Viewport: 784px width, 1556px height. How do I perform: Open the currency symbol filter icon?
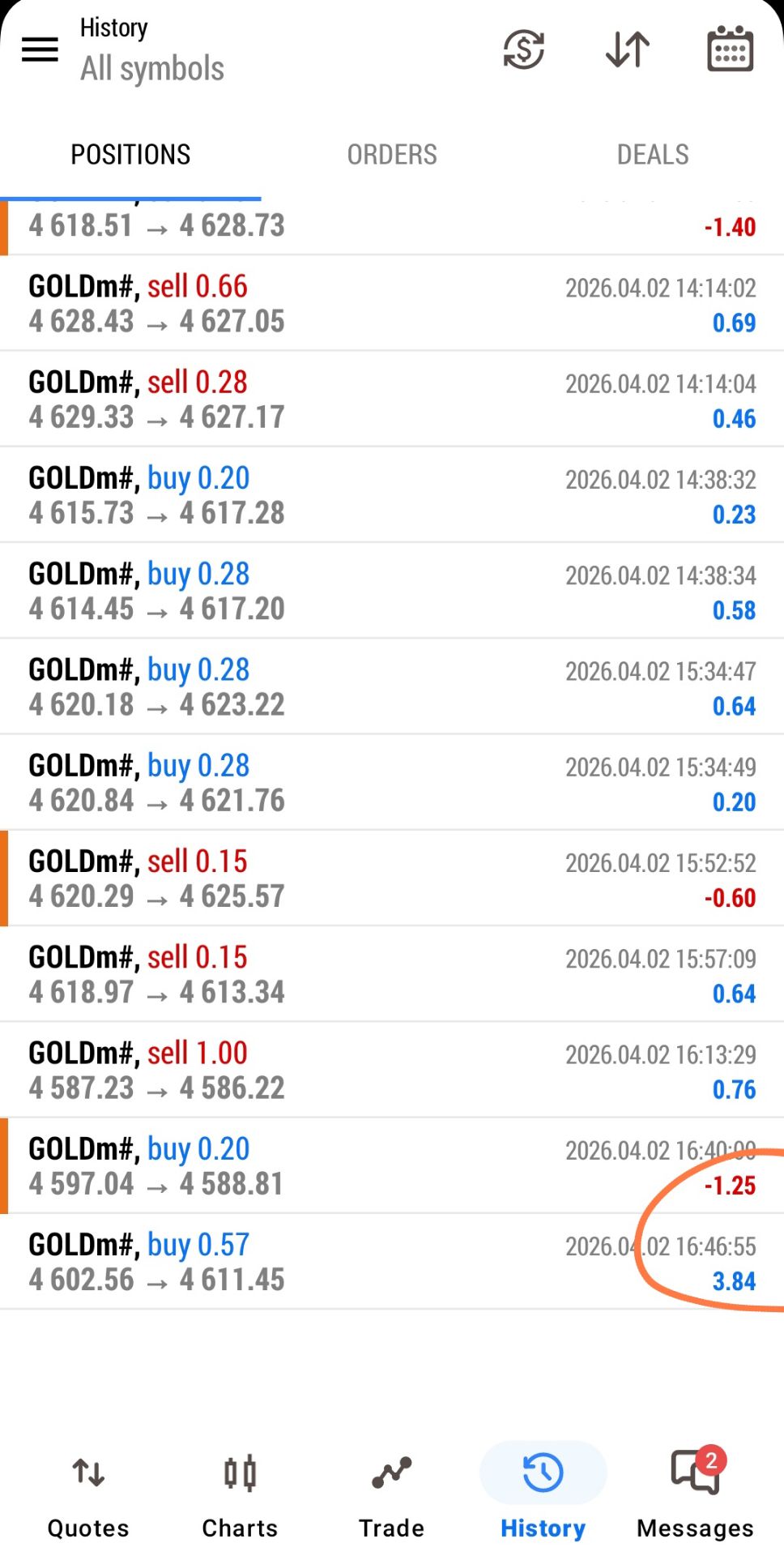(523, 49)
